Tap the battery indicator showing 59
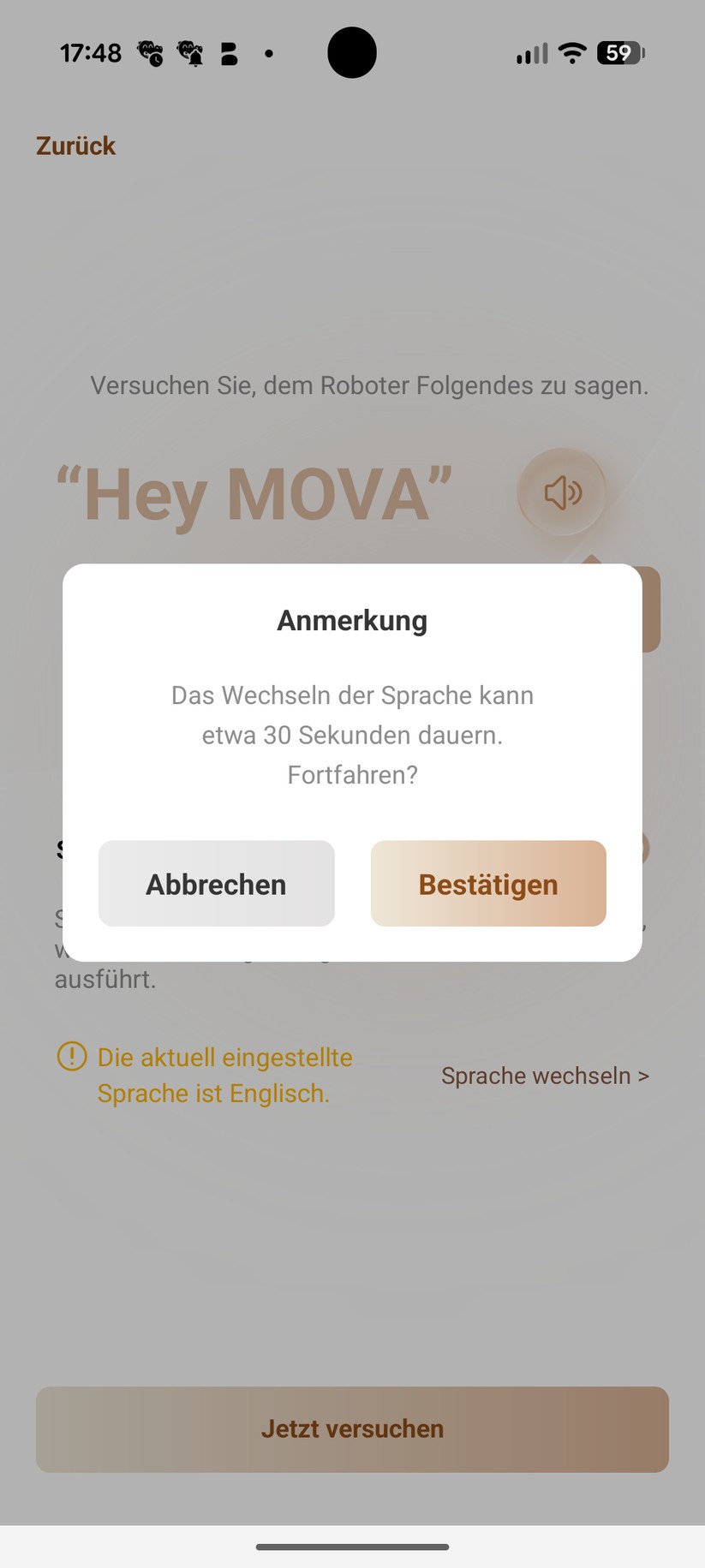The width and height of the screenshot is (705, 1568). click(x=619, y=53)
